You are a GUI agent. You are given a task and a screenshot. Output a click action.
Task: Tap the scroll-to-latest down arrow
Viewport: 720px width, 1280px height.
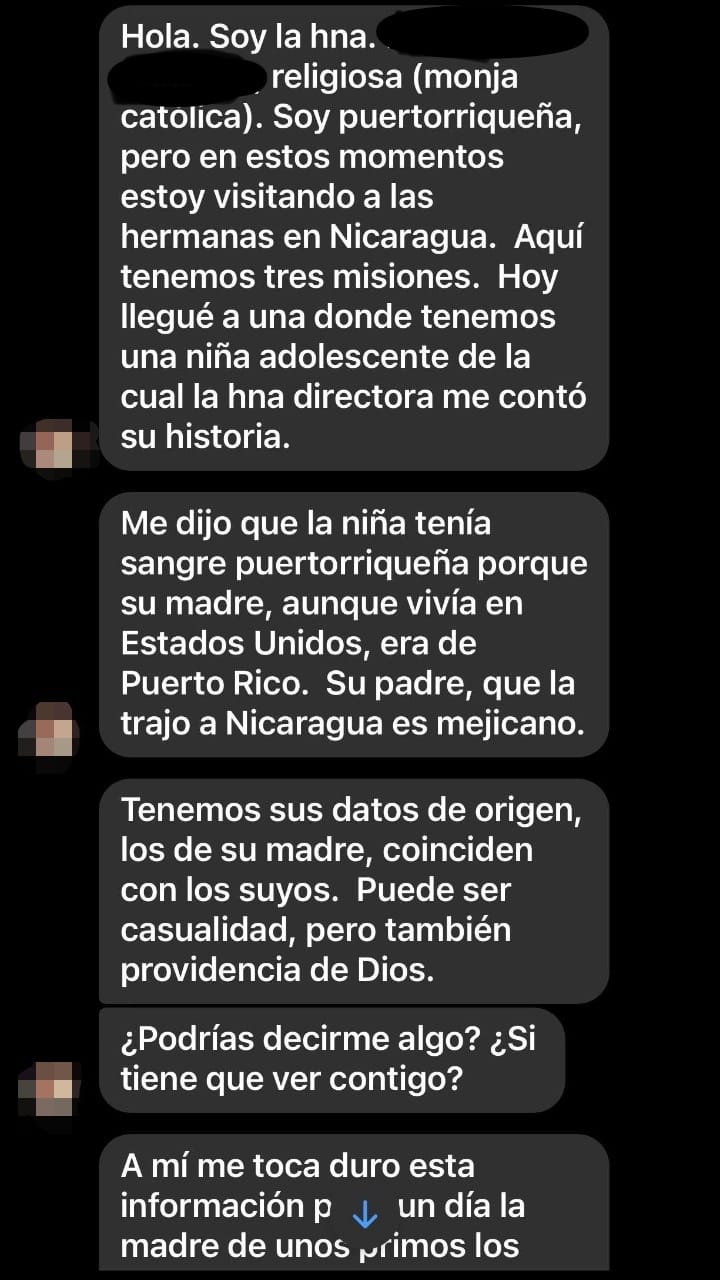(x=365, y=1214)
